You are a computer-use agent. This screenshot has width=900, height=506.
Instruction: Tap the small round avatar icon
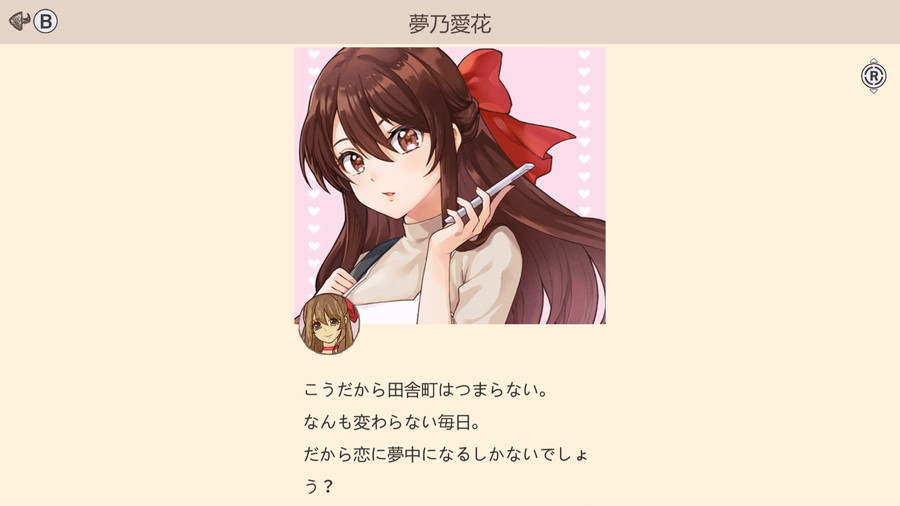[328, 324]
